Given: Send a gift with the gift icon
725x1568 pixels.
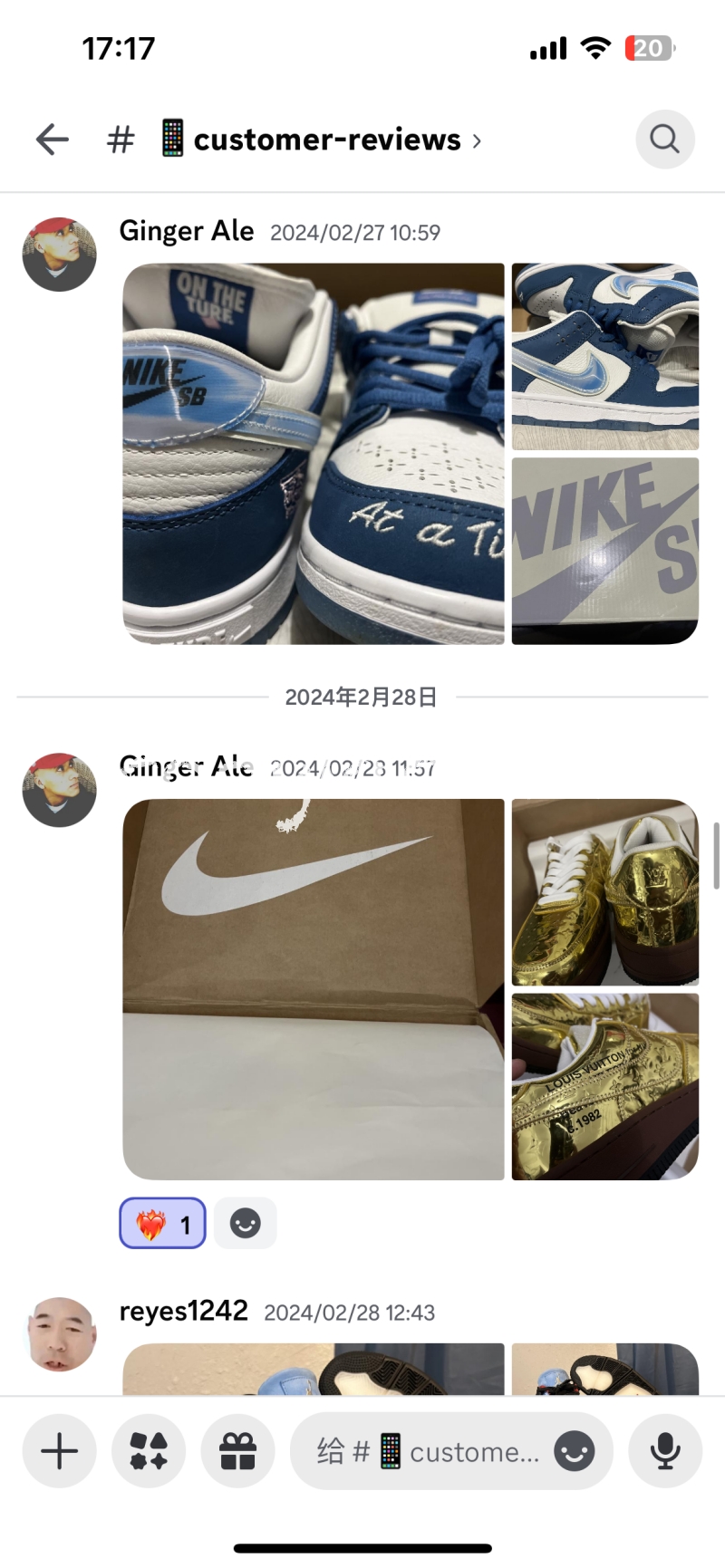Looking at the screenshot, I should pyautogui.click(x=237, y=1451).
